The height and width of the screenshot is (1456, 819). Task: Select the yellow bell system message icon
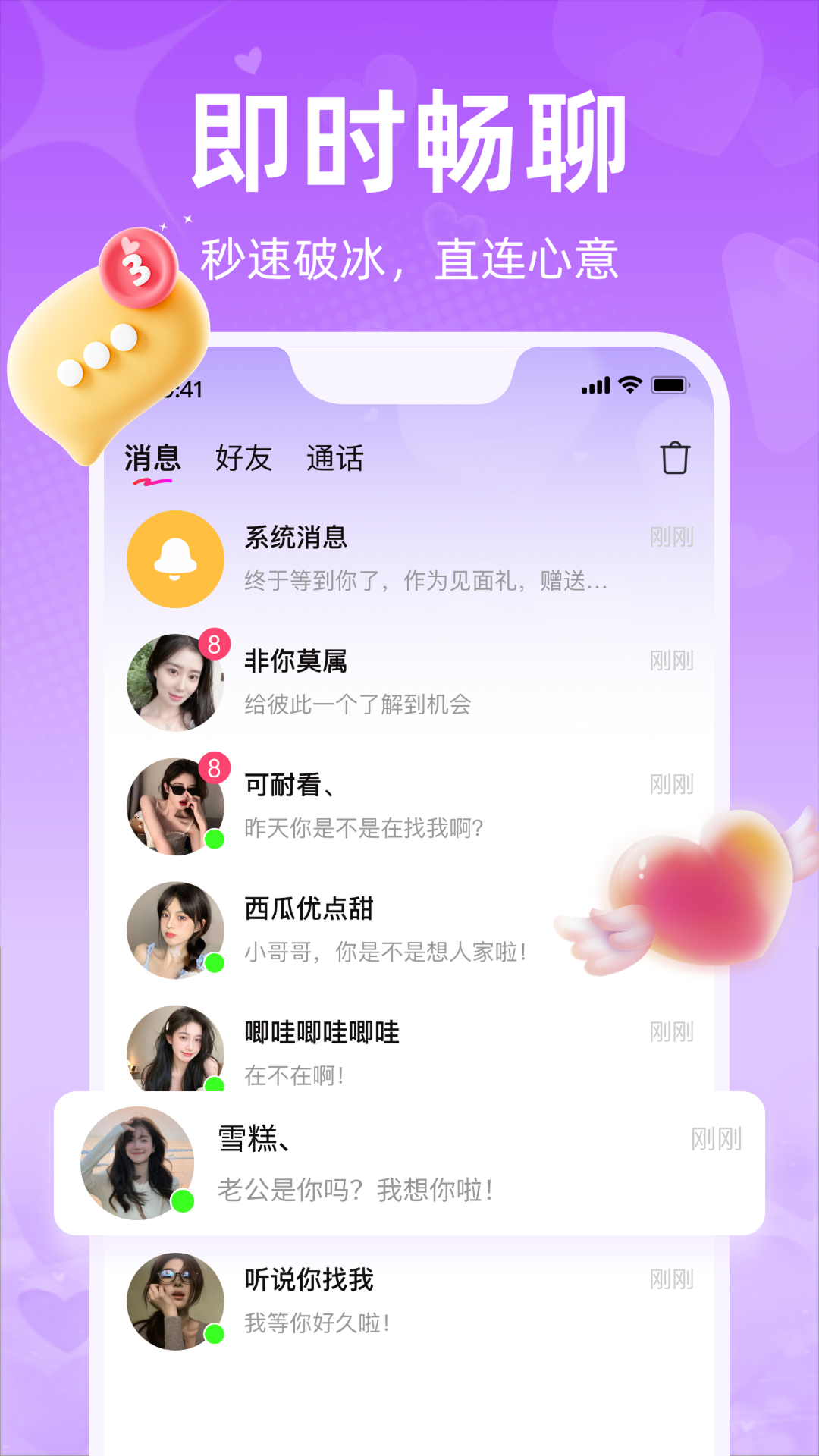tap(175, 559)
